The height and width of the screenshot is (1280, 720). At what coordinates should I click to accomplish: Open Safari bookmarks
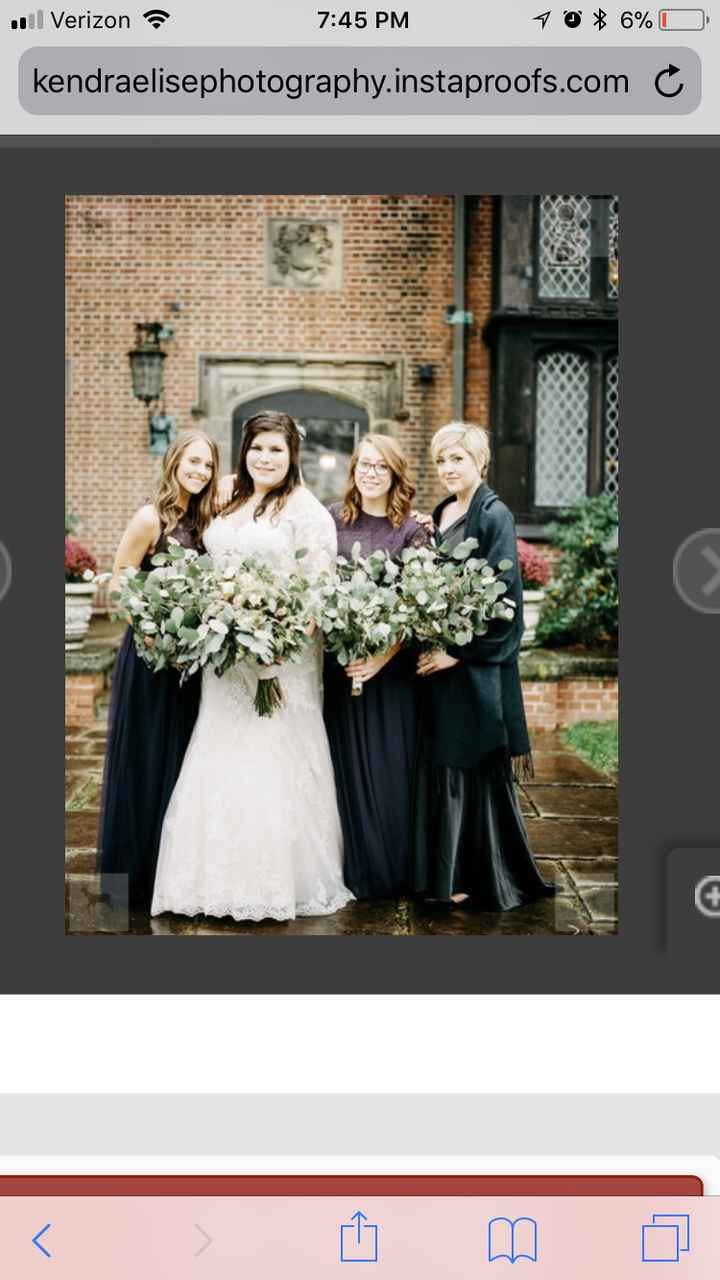click(512, 1240)
